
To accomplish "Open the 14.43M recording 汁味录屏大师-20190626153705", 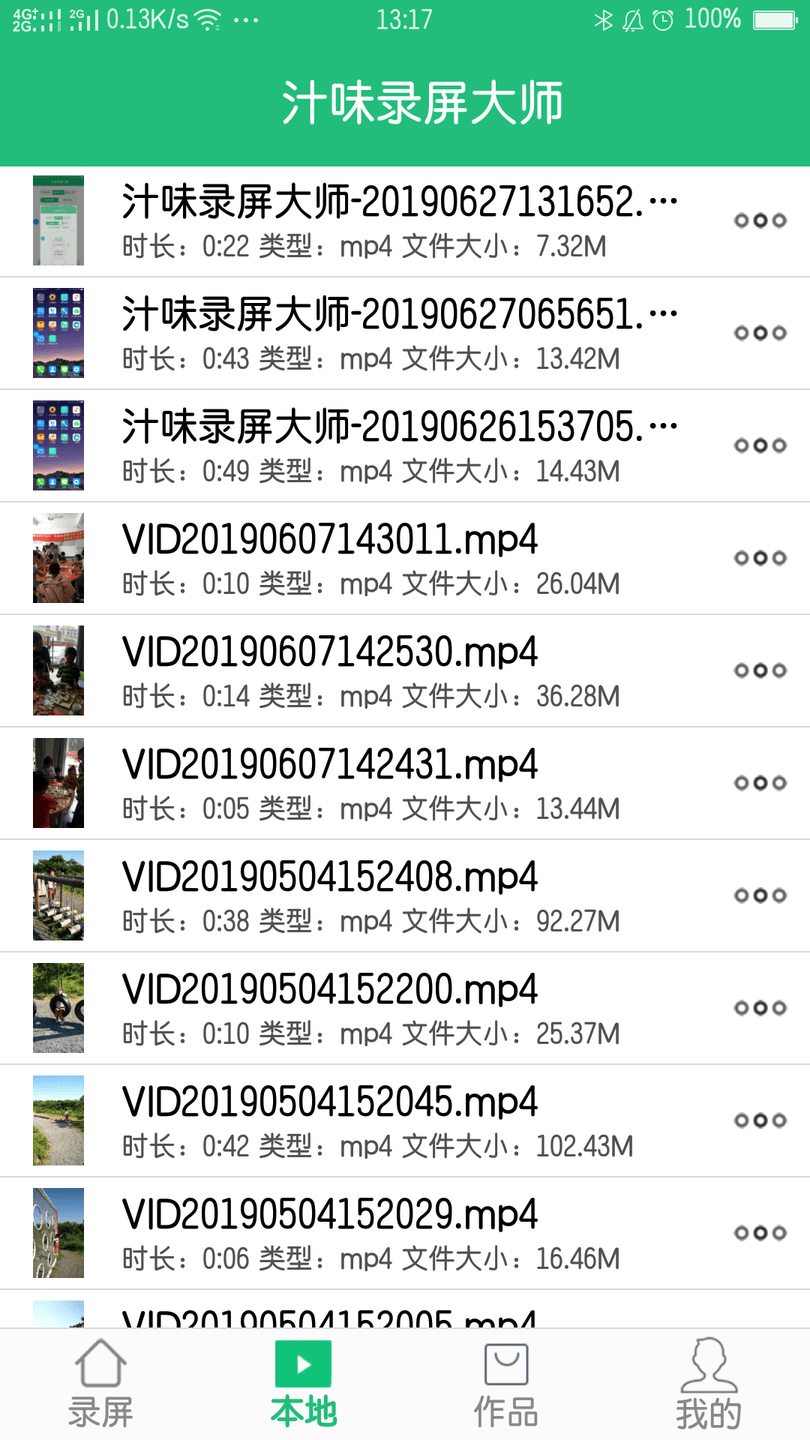I will tap(400, 446).
